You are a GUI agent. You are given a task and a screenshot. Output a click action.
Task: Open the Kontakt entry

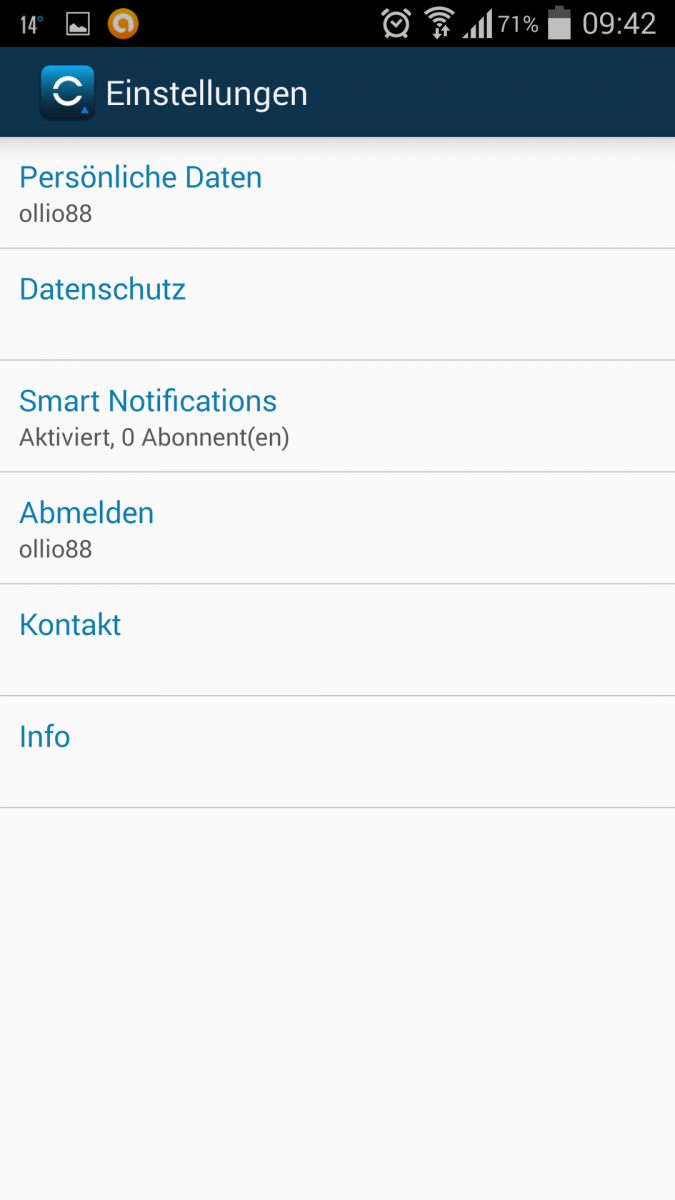click(337, 640)
